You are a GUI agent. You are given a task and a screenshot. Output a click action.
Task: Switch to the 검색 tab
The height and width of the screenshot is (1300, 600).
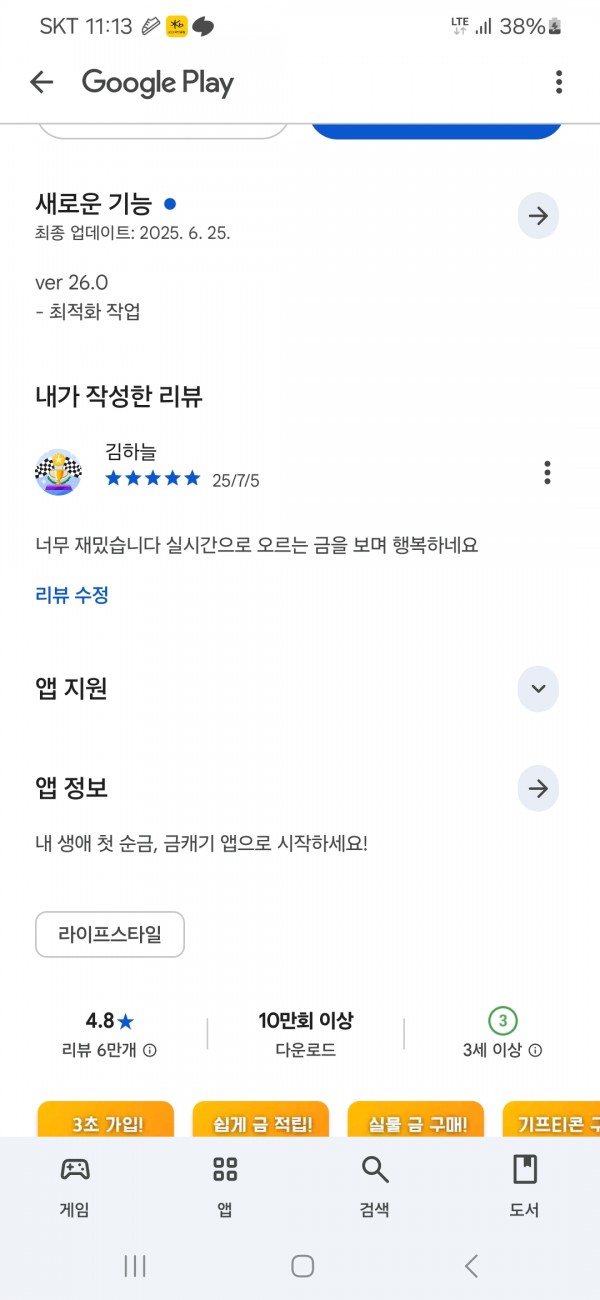tap(375, 1185)
